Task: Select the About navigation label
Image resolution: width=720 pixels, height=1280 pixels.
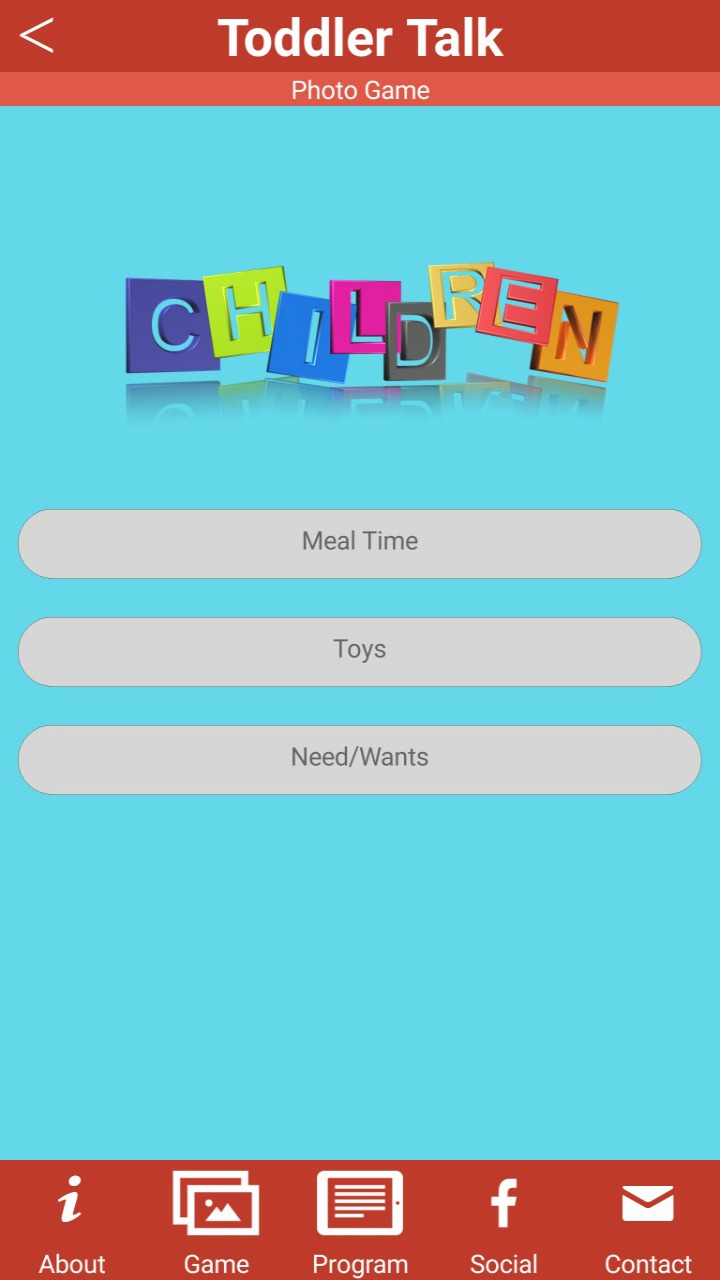Action: 71,1263
